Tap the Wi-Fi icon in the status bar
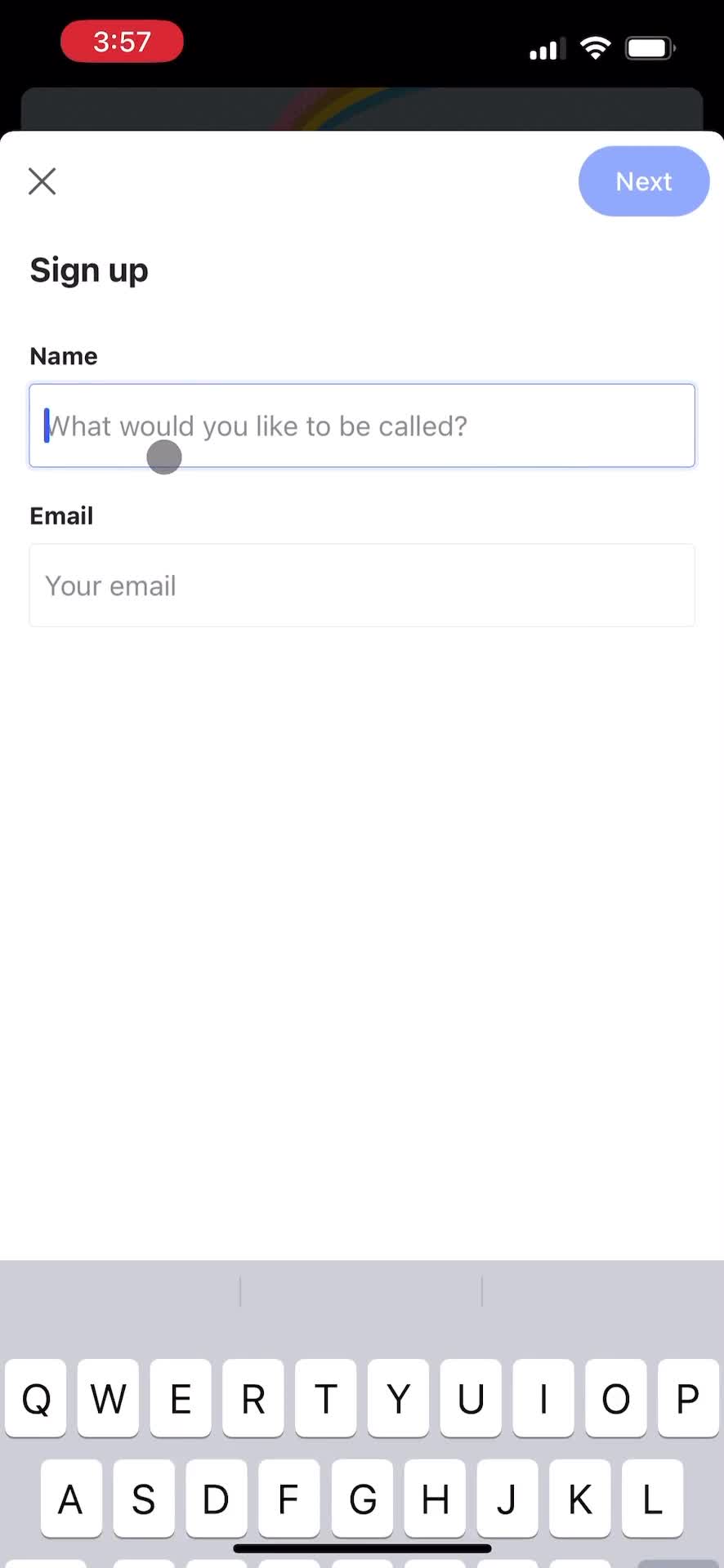This screenshot has width=724, height=1568. pyautogui.click(x=596, y=47)
